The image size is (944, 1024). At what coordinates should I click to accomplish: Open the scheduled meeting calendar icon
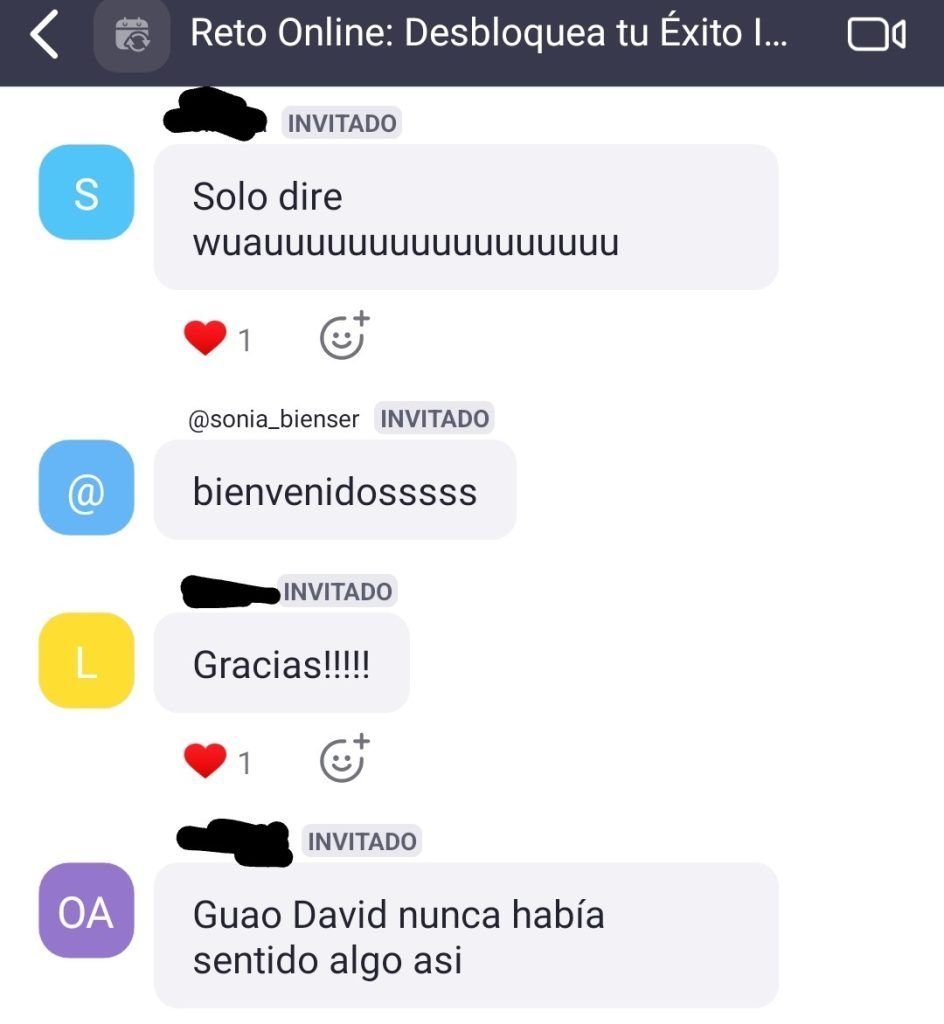132,36
